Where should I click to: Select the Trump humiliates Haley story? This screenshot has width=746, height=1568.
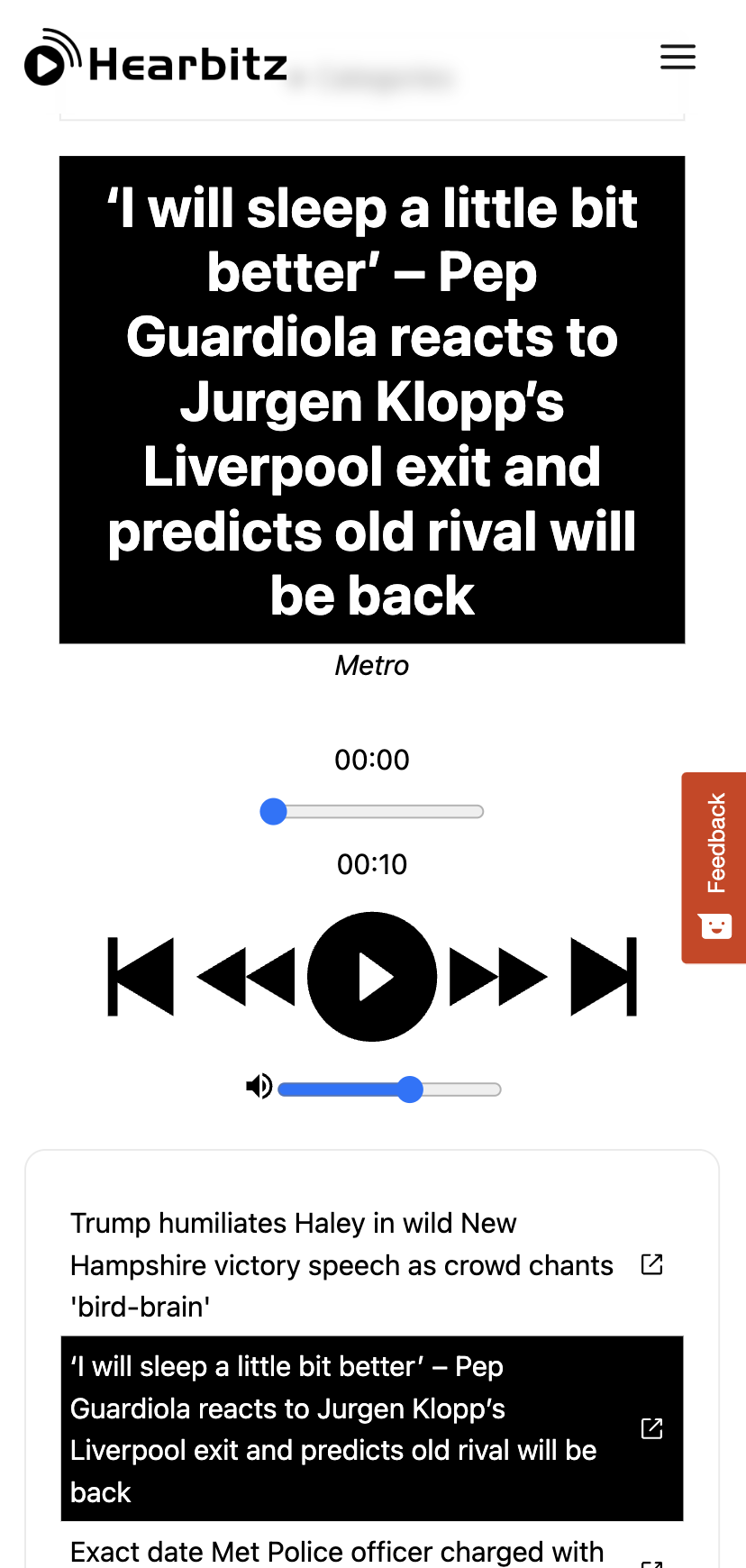341,1264
